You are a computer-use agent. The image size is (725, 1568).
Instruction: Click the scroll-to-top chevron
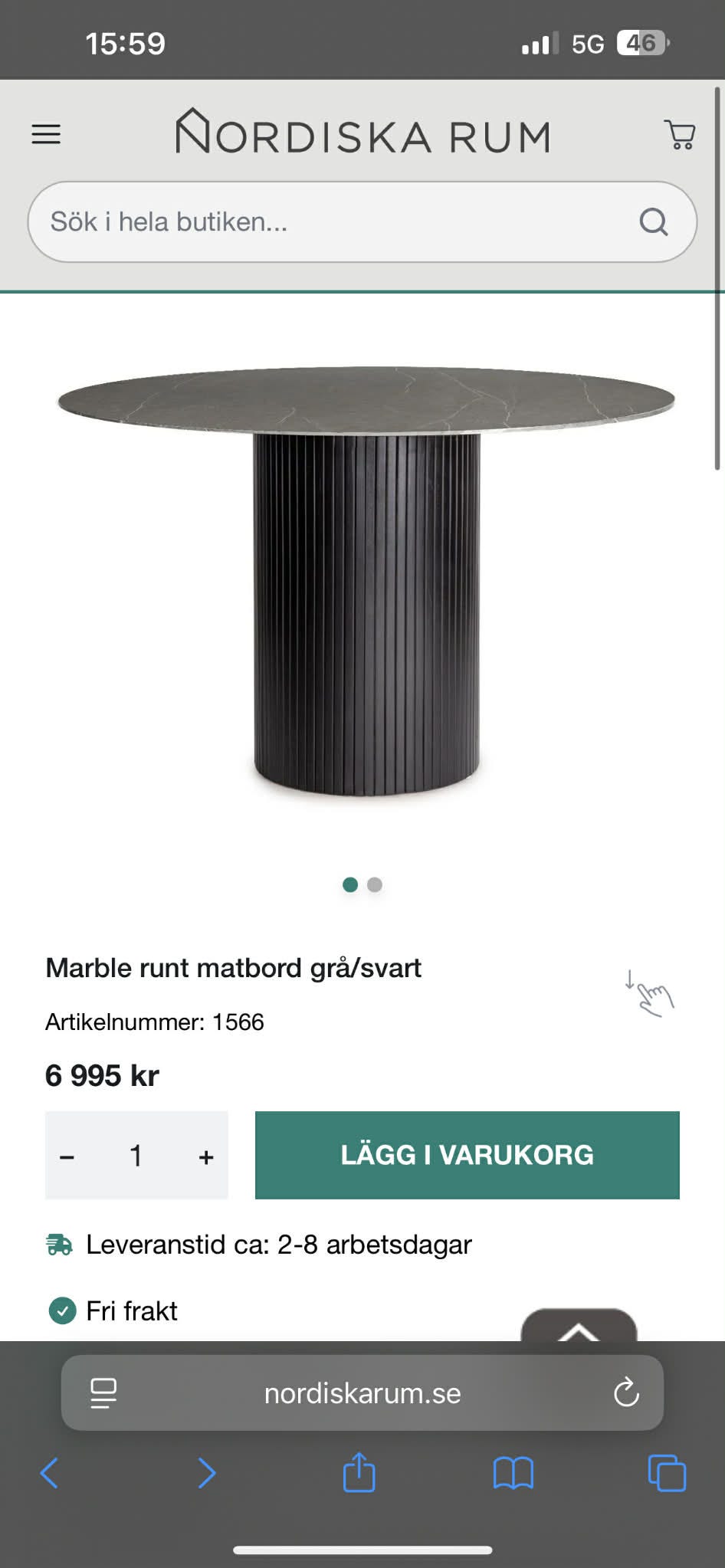(579, 1331)
